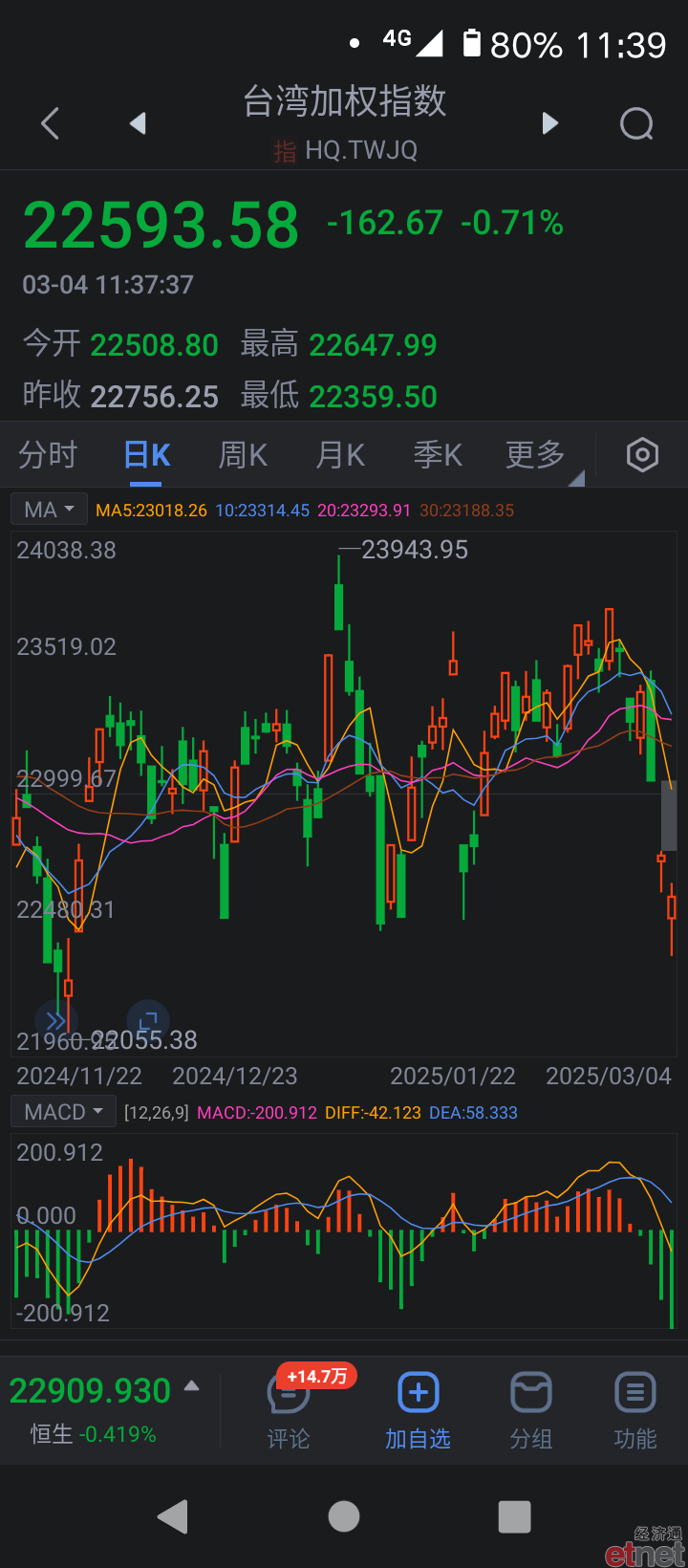Open the 功能 functions menu

pos(635,1410)
